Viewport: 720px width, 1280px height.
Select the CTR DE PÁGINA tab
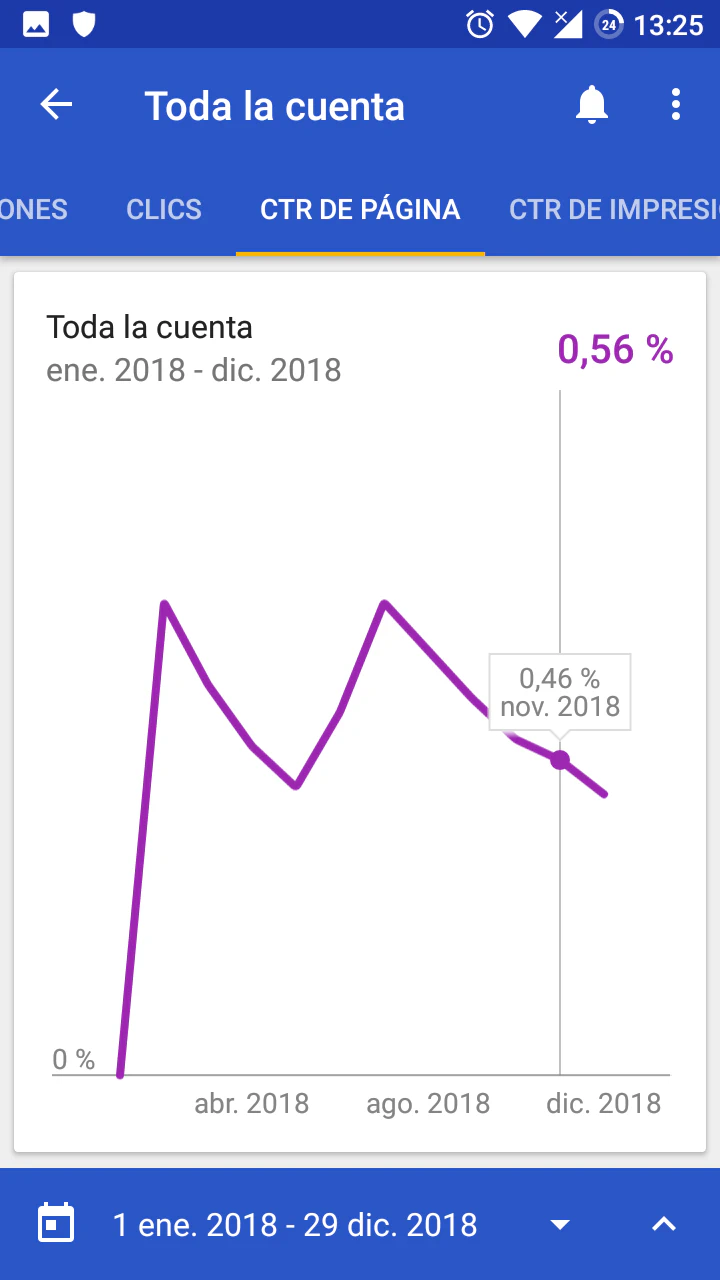click(x=360, y=209)
